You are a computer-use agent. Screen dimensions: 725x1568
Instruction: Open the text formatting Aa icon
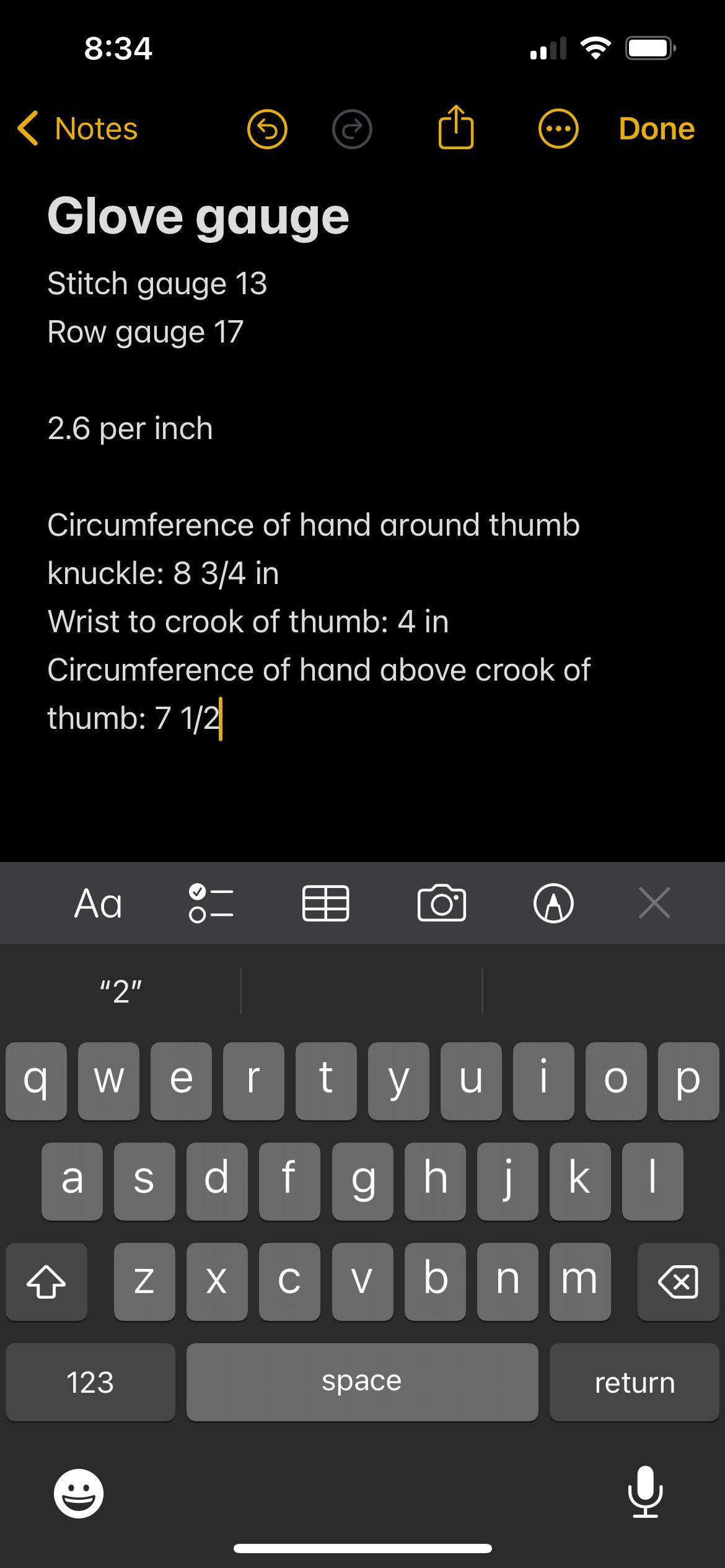(x=99, y=904)
